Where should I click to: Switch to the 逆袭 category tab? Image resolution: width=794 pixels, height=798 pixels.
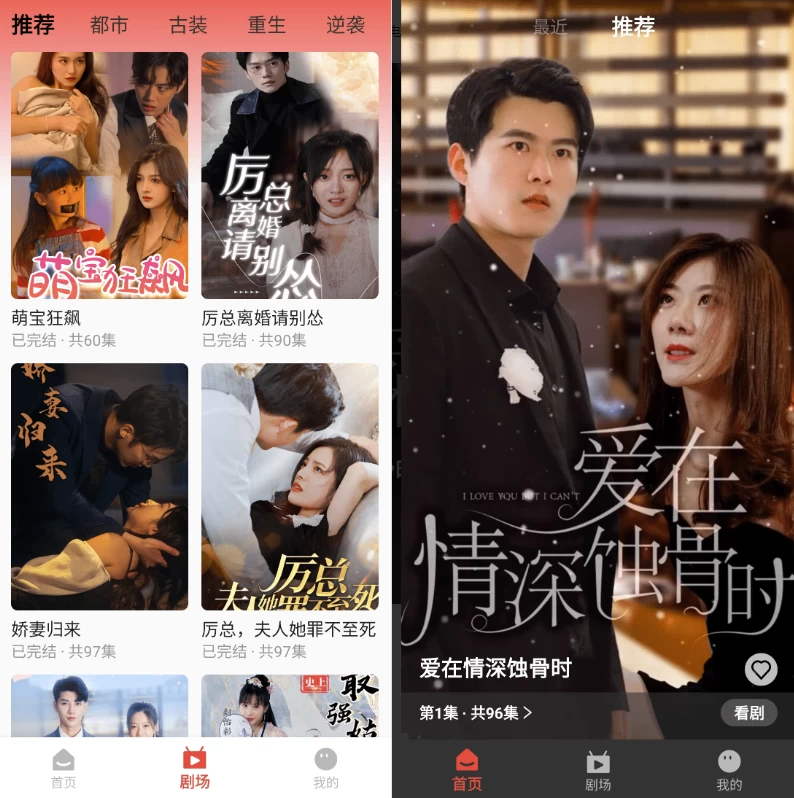coord(346,26)
